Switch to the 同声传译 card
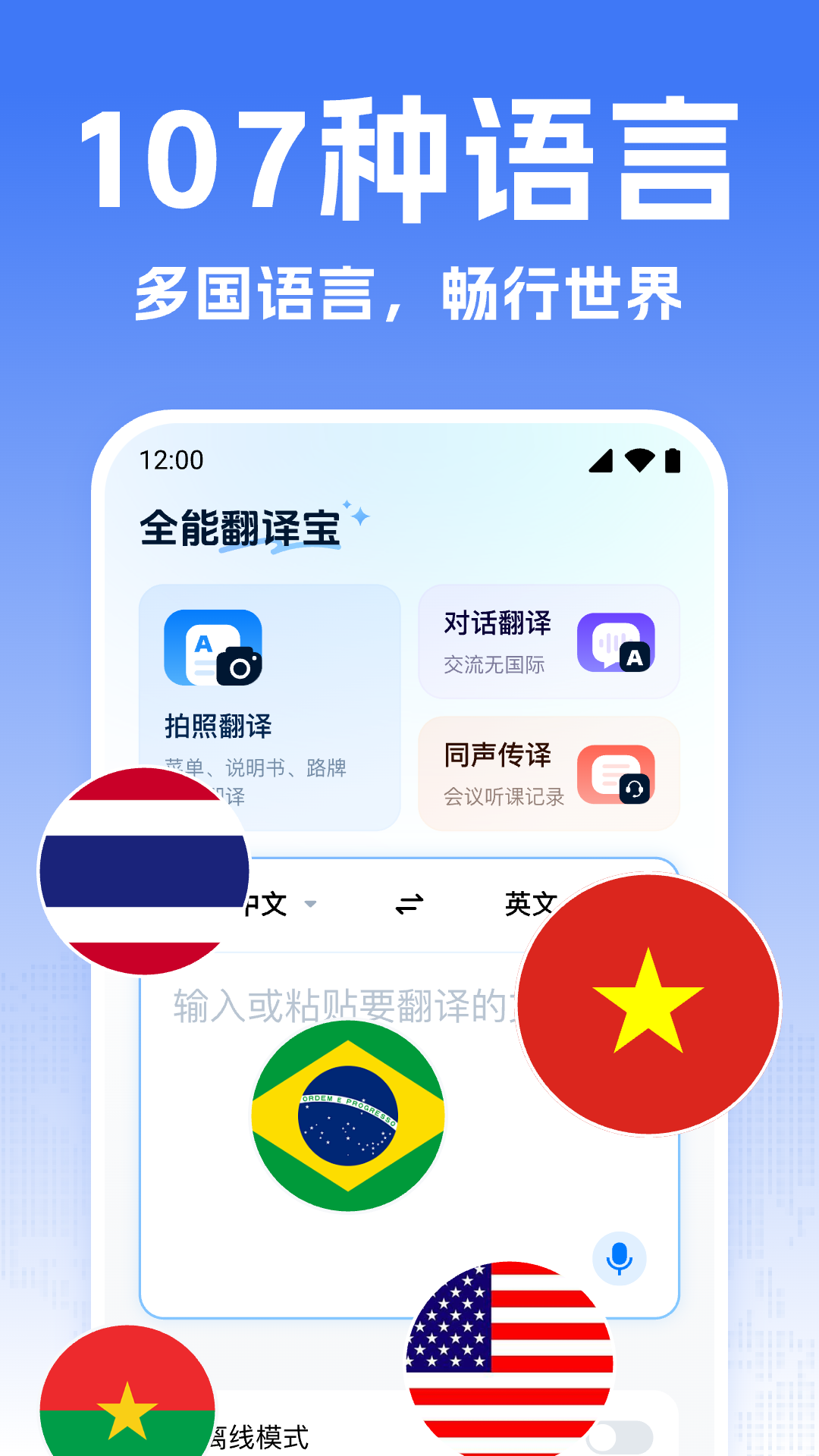819x1456 pixels. [548, 774]
